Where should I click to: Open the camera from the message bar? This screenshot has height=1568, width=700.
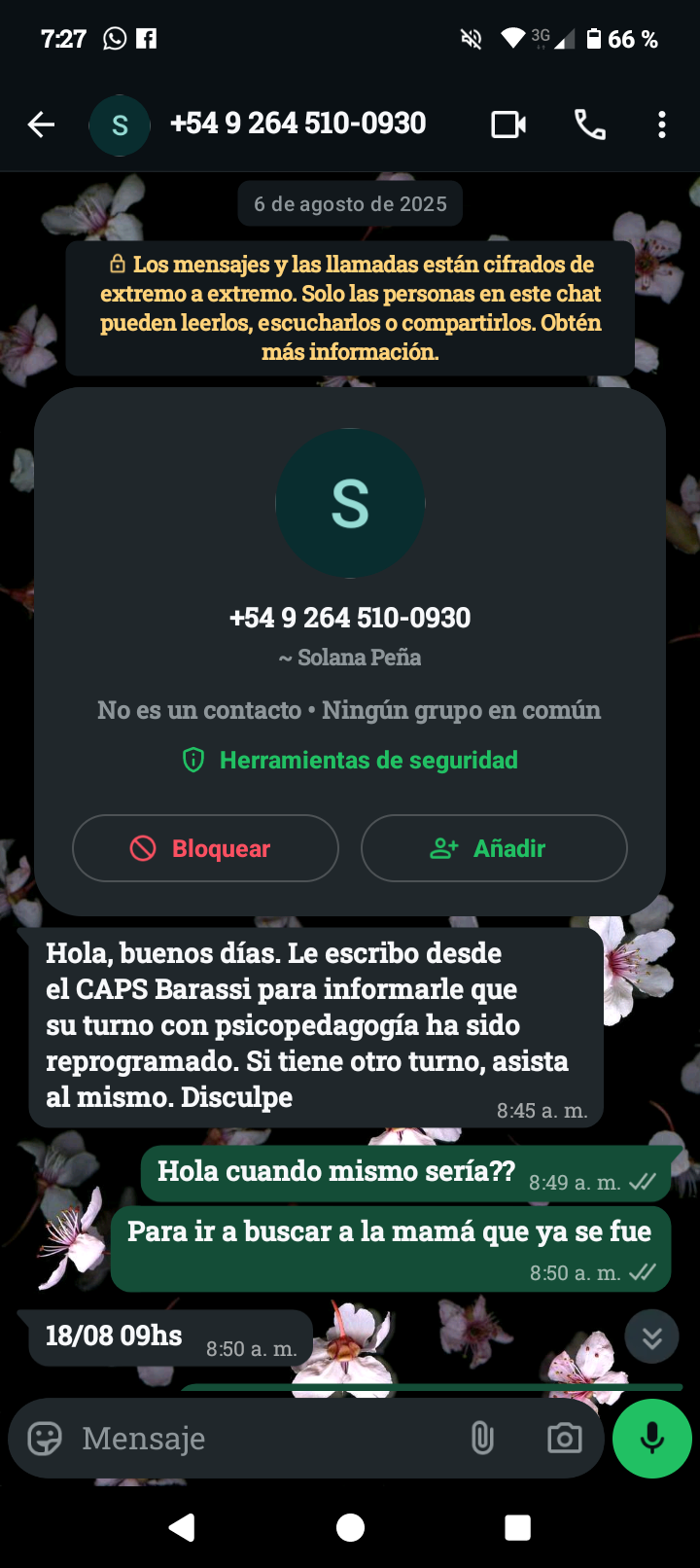pos(564,1438)
